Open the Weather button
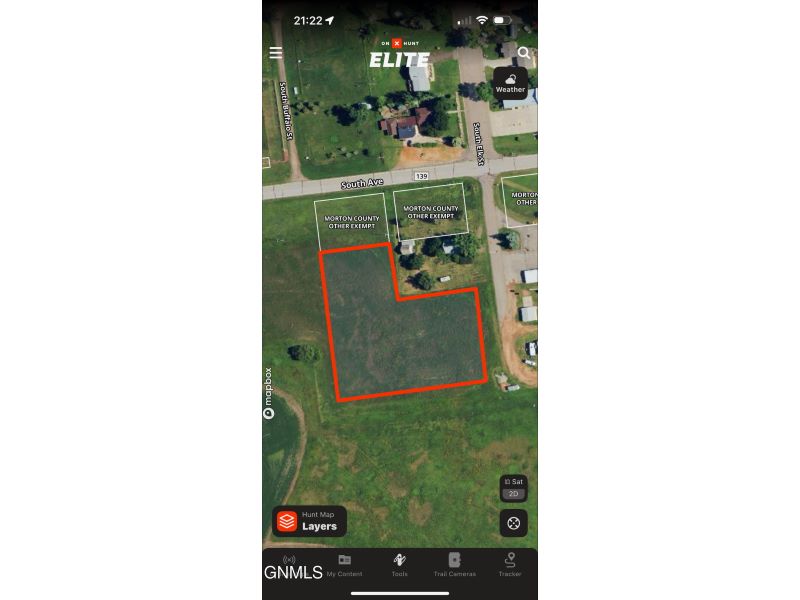This screenshot has width=800, height=600. (510, 83)
